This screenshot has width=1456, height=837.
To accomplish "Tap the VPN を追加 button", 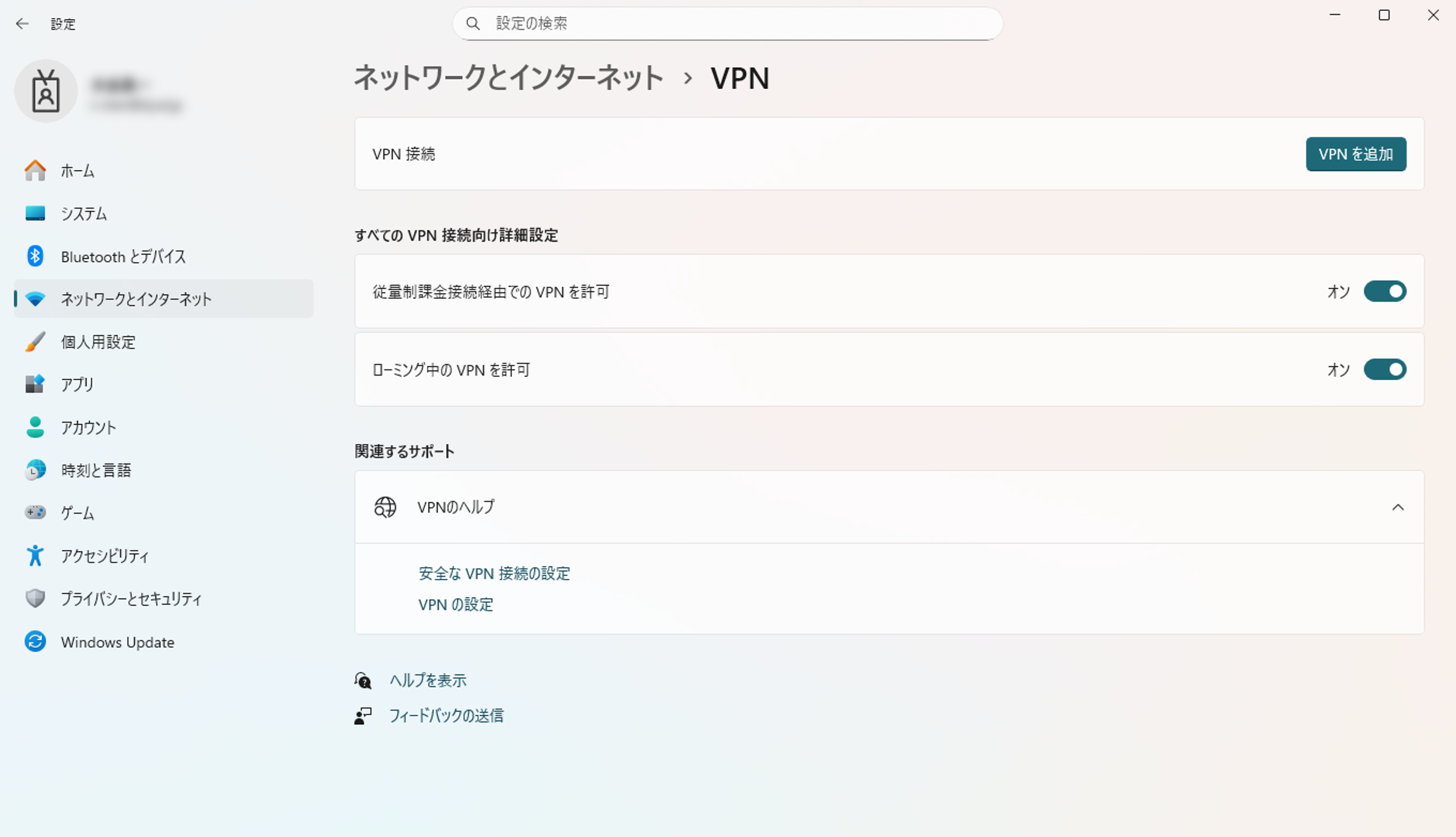I will pyautogui.click(x=1355, y=154).
